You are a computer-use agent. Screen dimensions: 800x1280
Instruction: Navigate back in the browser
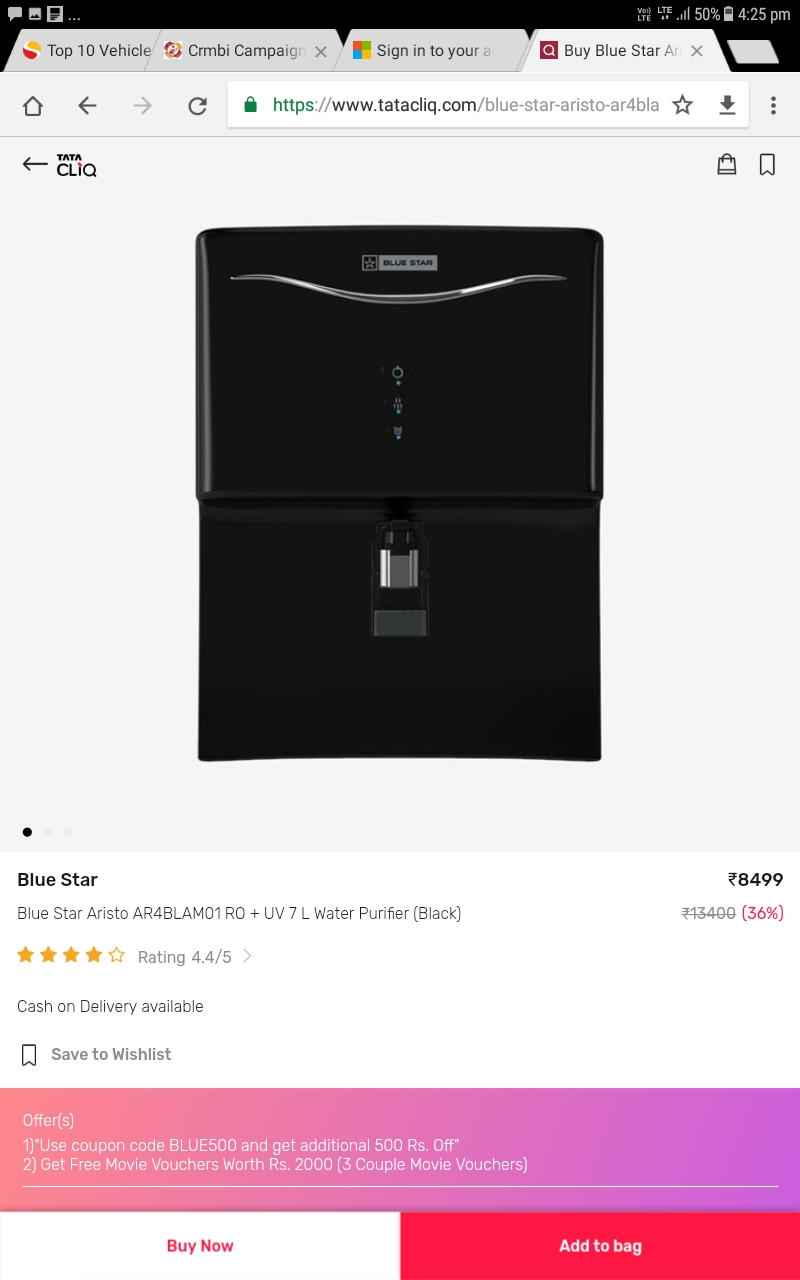pos(88,106)
